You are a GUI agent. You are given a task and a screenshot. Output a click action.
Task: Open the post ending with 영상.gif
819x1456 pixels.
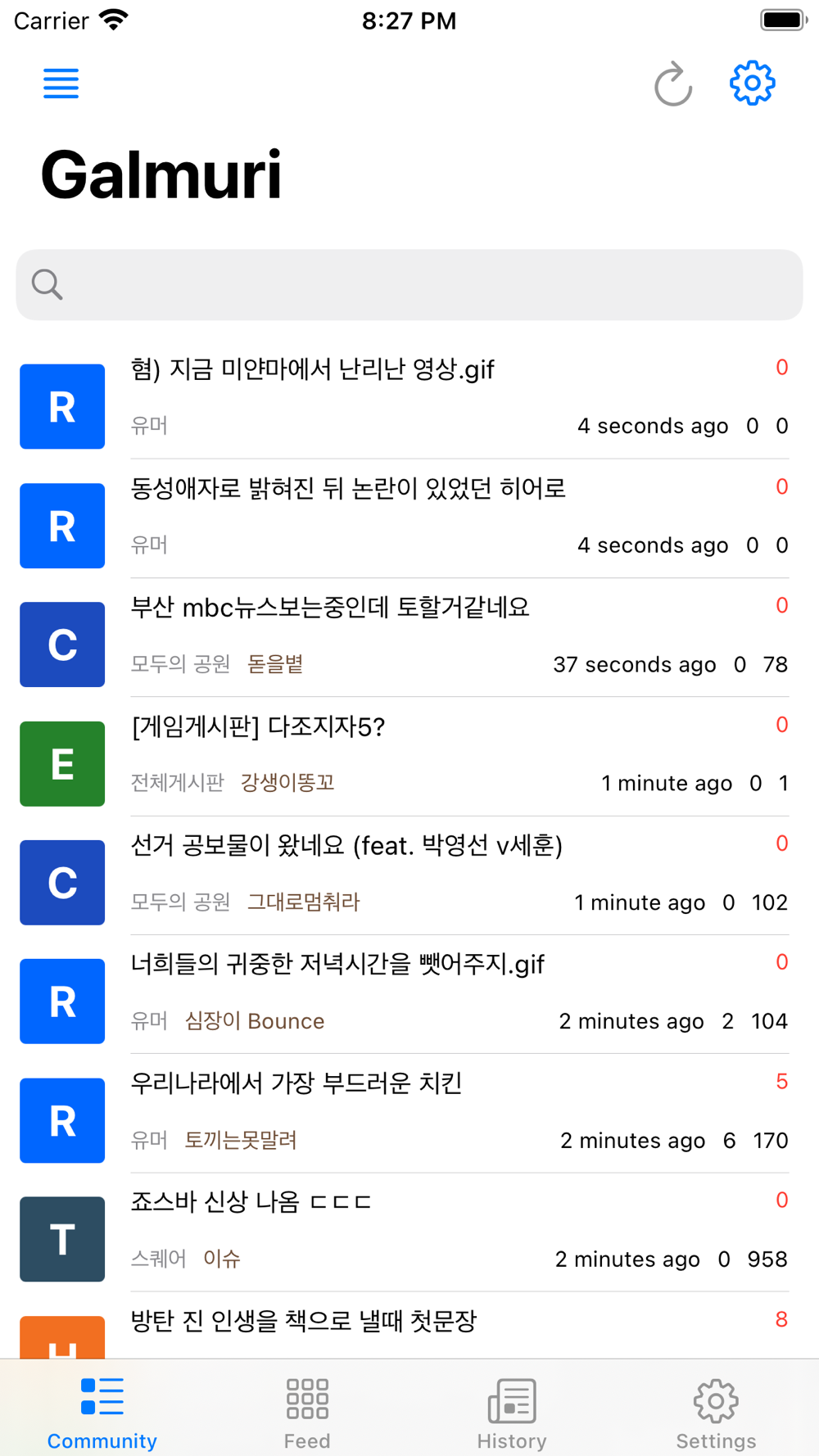pos(409,399)
